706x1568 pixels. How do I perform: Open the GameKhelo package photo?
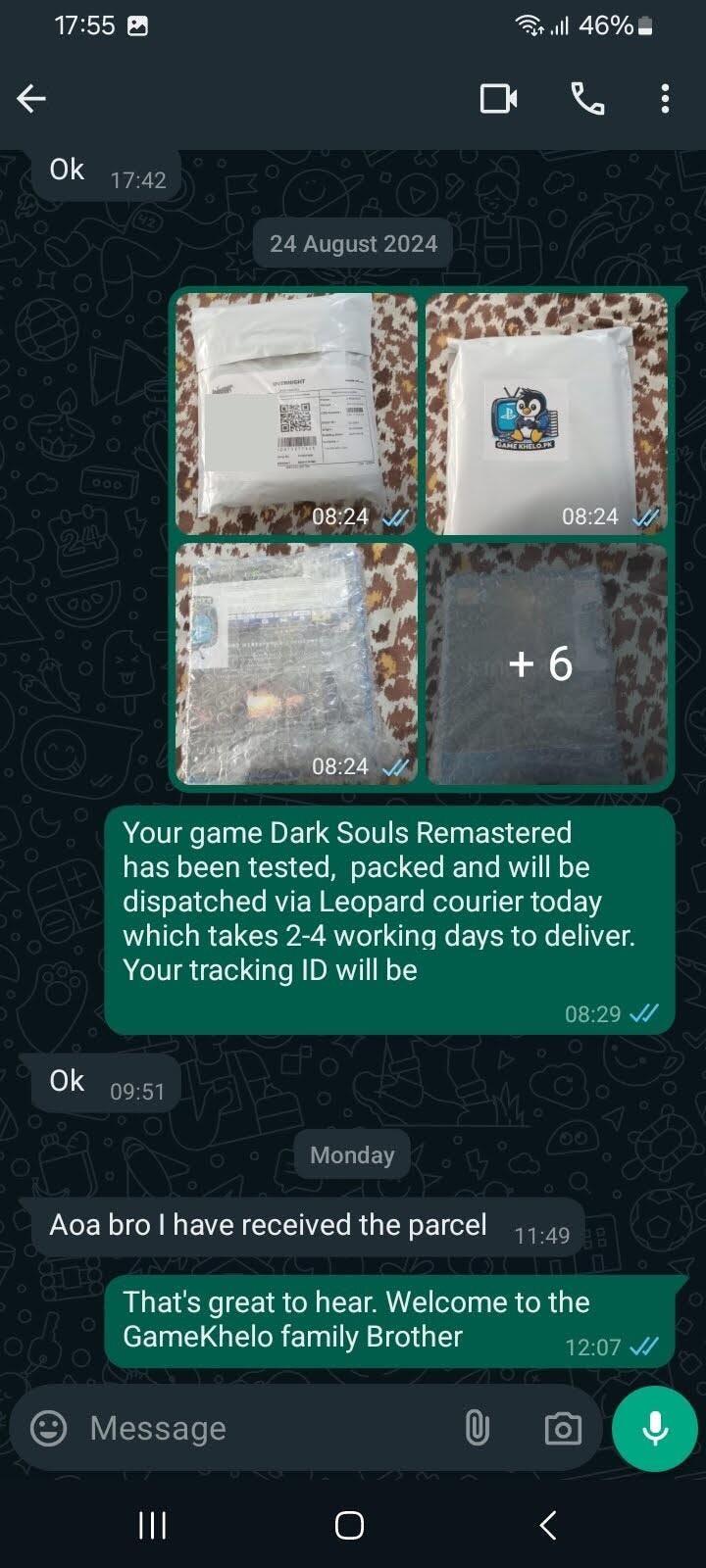click(x=546, y=414)
